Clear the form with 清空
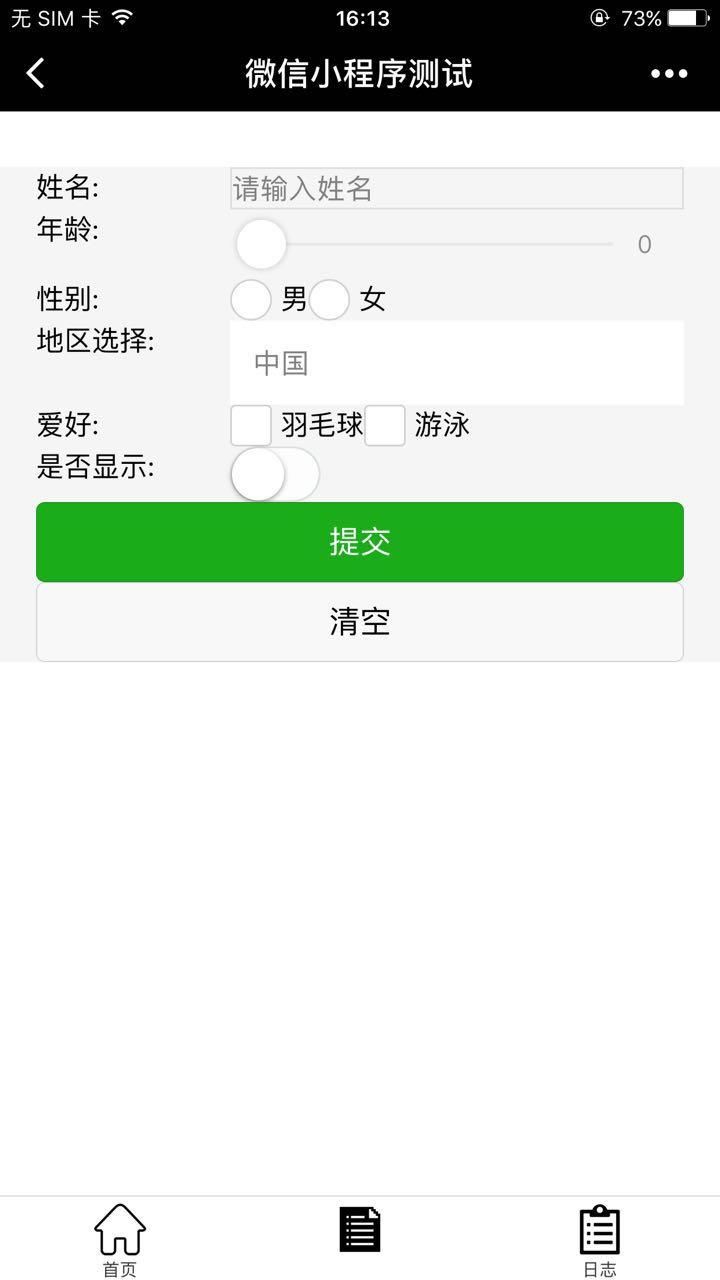Screen dimensions: 720x1280 360,622
